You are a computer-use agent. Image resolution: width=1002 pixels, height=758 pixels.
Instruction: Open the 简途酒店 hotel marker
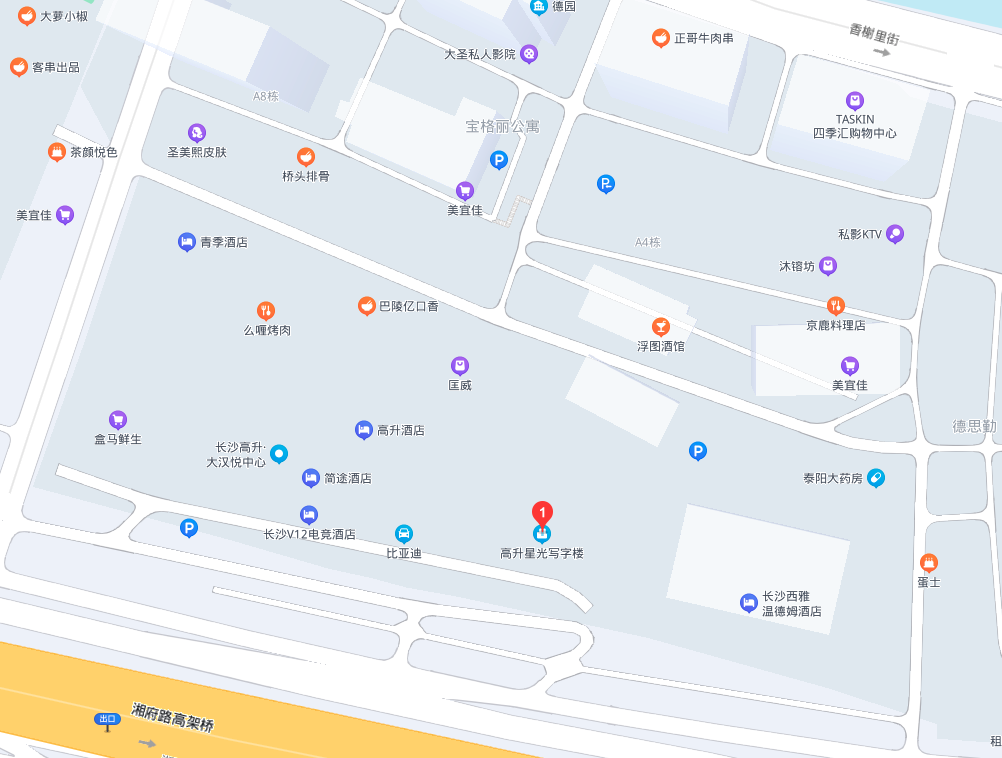(311, 478)
